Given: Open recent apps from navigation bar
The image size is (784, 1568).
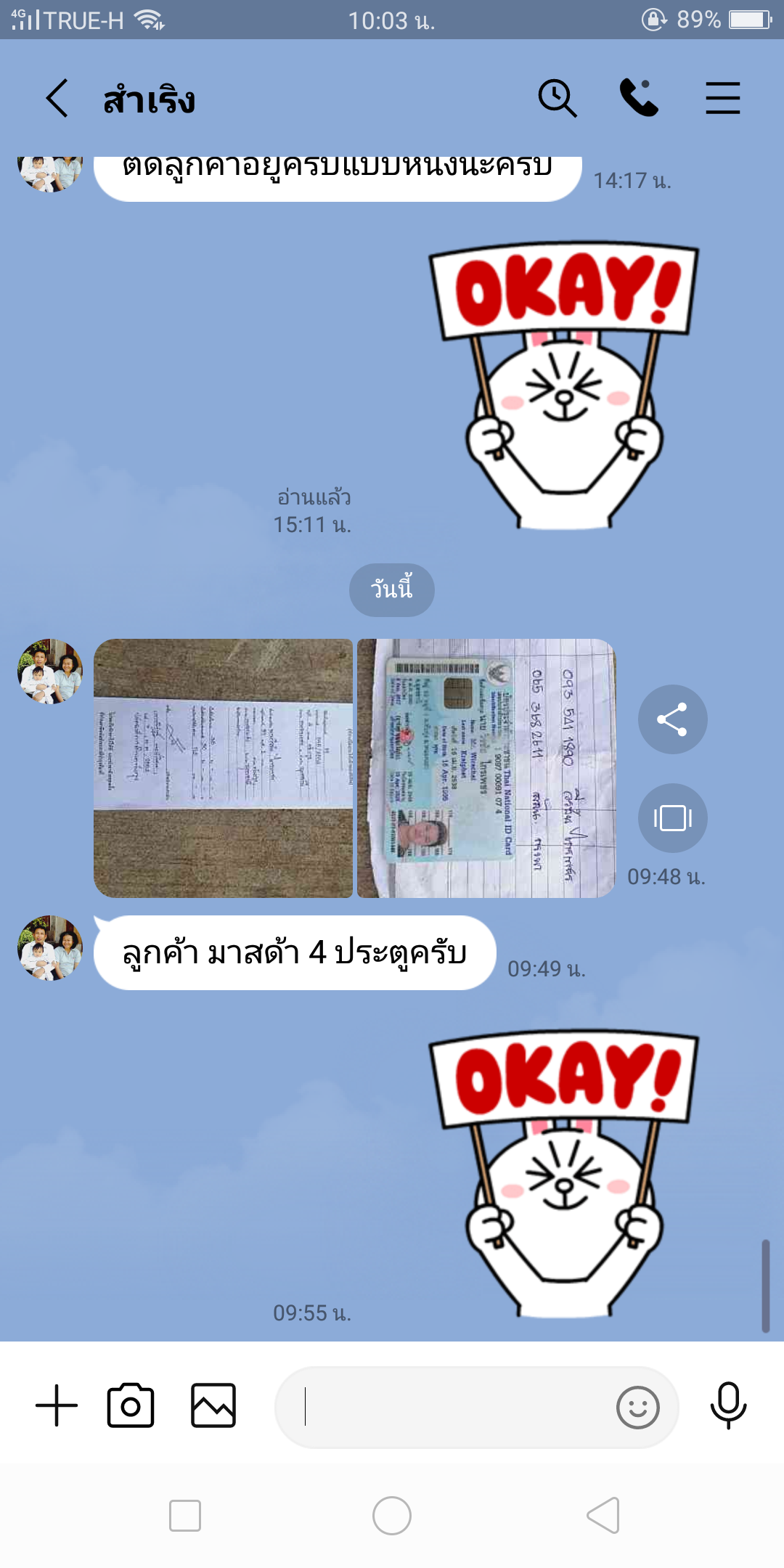Looking at the screenshot, I should 185,1516.
